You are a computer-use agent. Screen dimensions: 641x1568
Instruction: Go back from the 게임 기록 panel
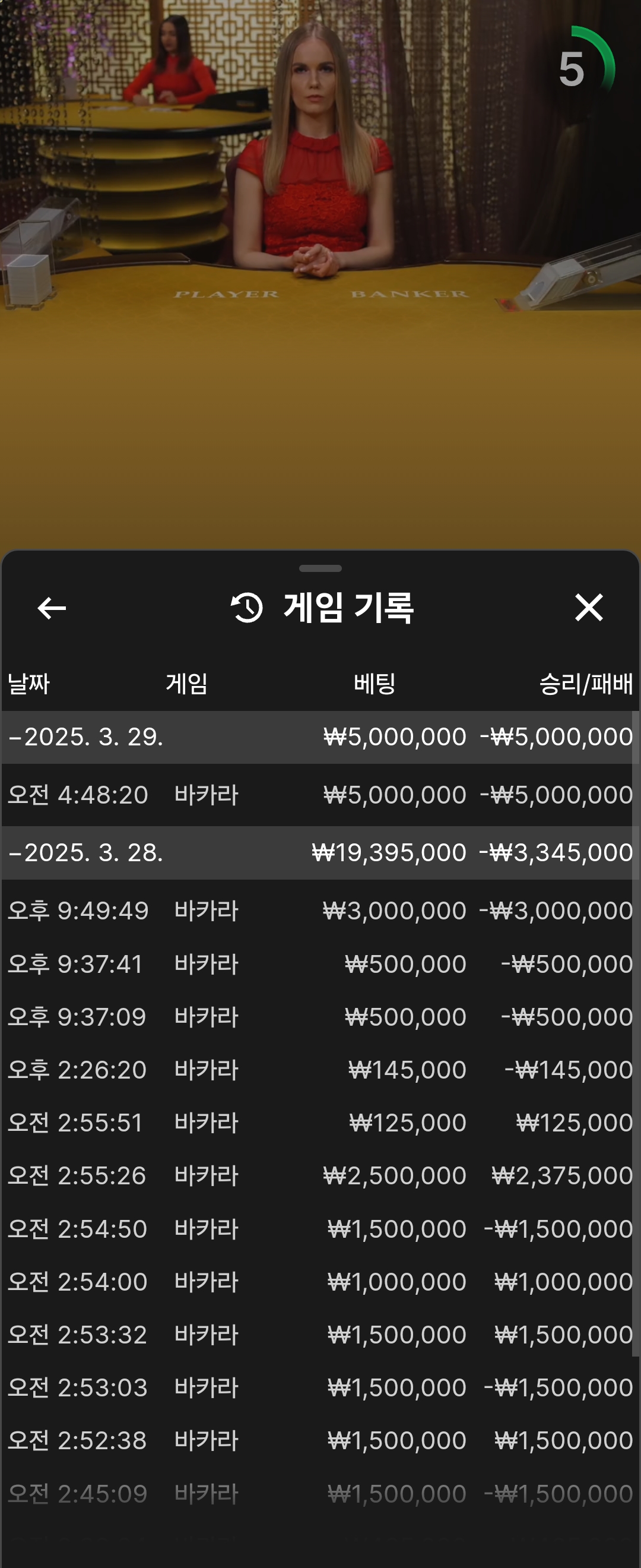[x=52, y=608]
